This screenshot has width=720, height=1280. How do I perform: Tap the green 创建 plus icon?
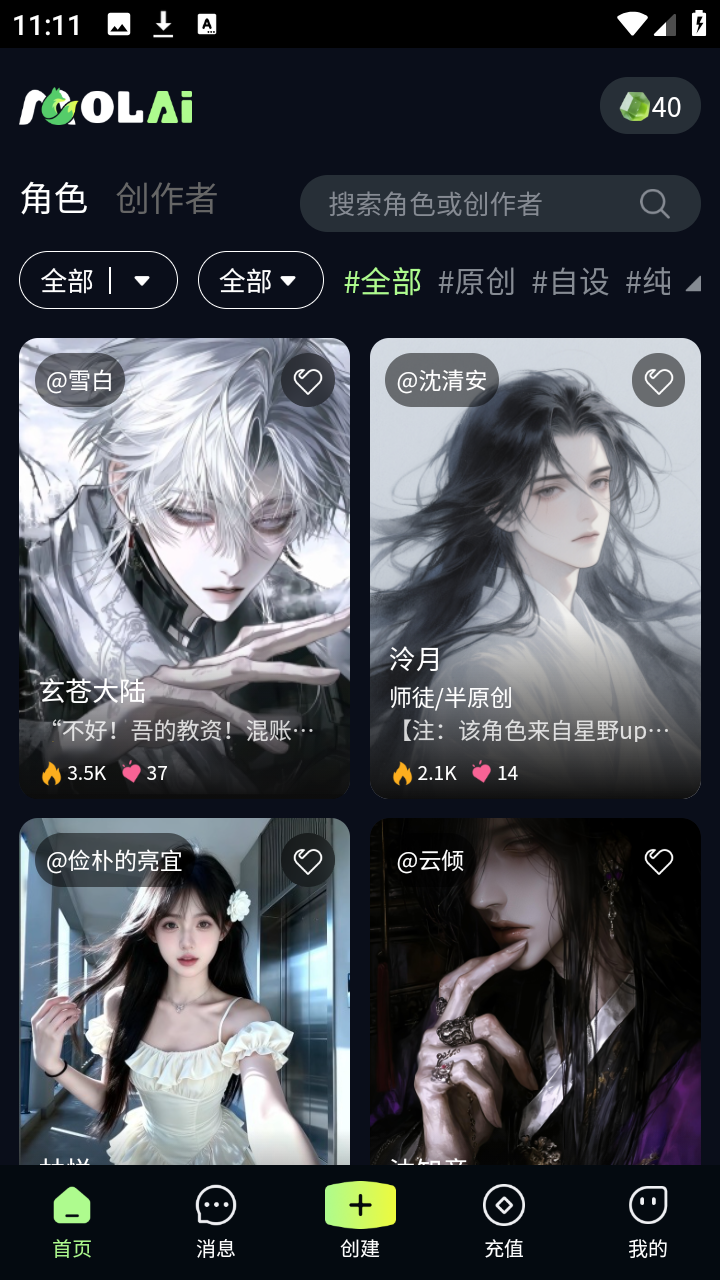pyautogui.click(x=359, y=1206)
